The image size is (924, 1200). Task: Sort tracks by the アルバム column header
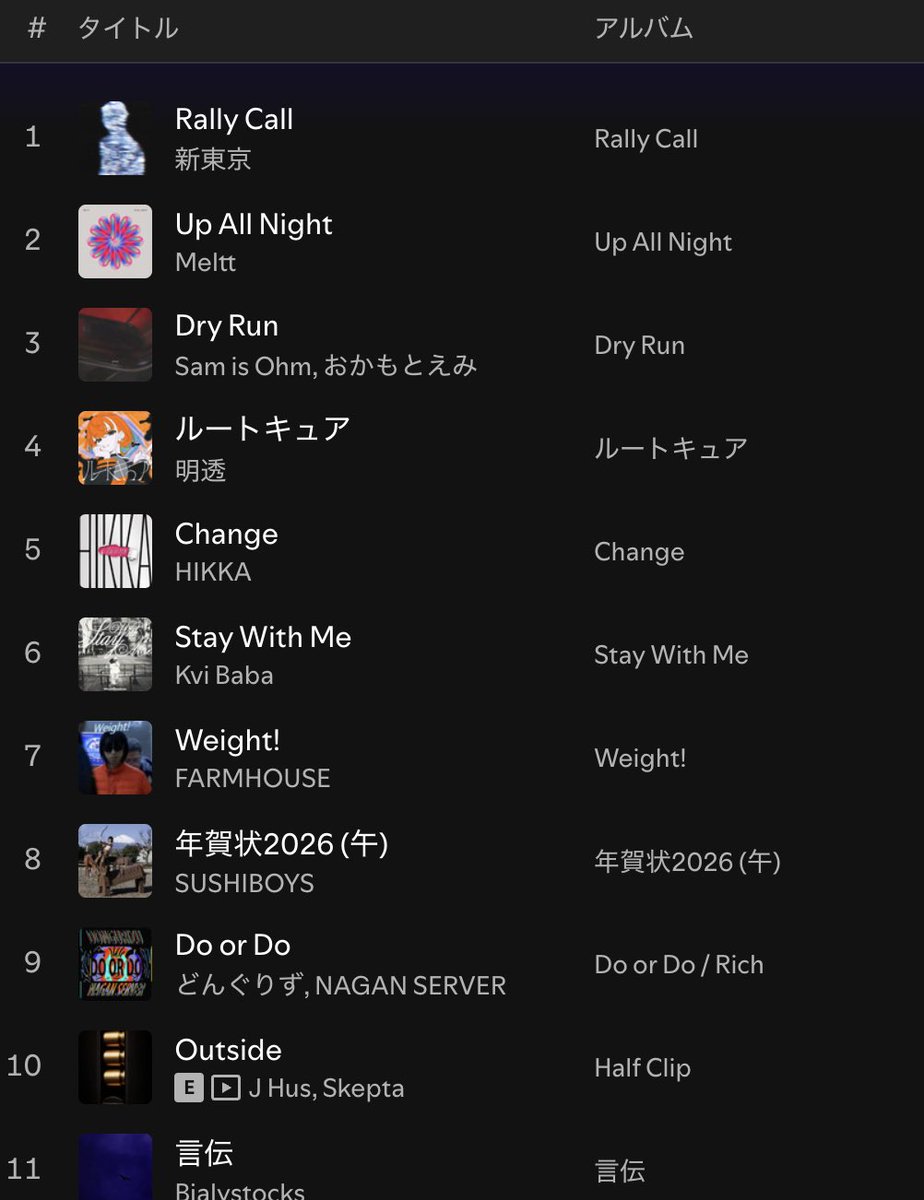click(643, 28)
